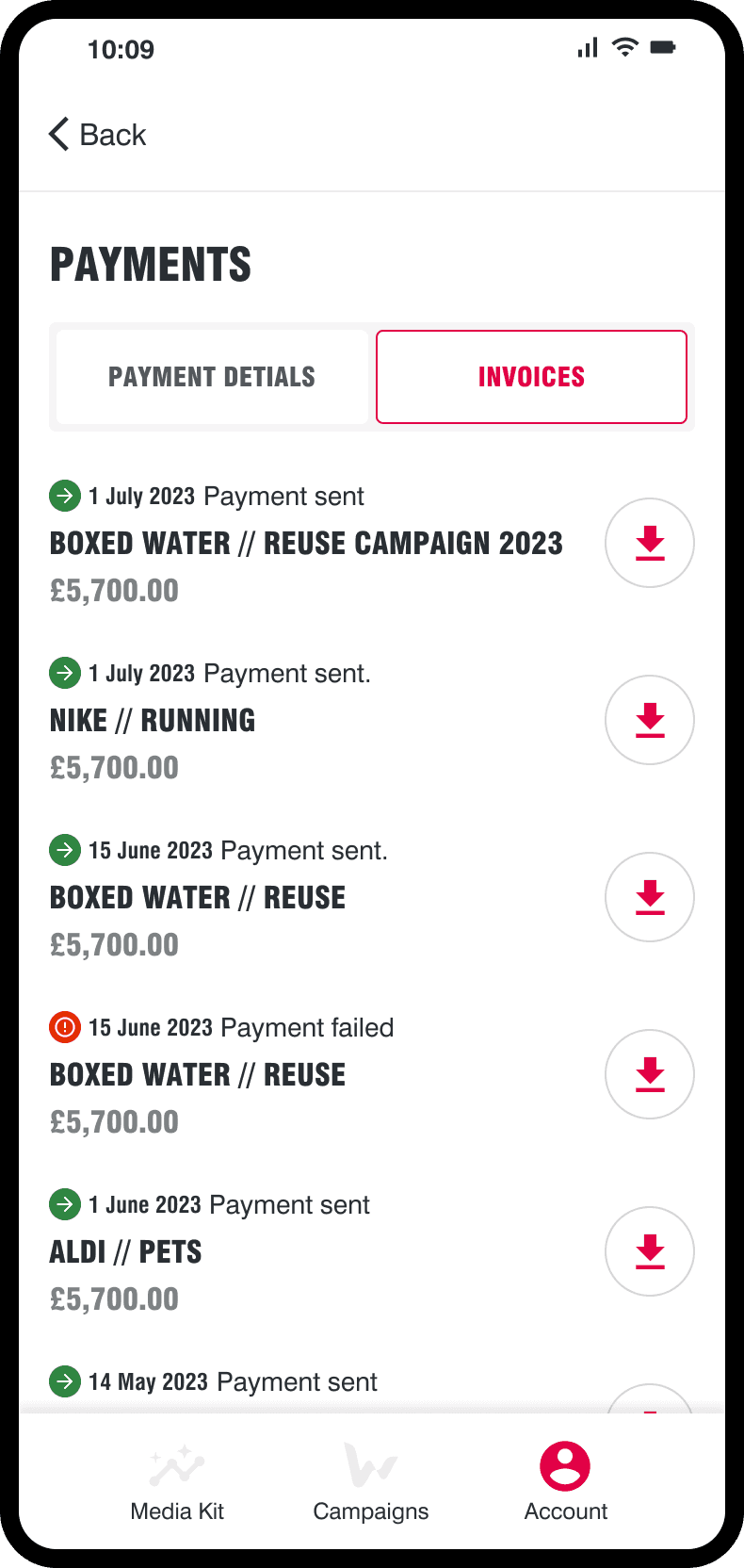The image size is (744, 1568).
Task: Download the sent 15 June Boxed Water invoice
Action: (x=649, y=897)
